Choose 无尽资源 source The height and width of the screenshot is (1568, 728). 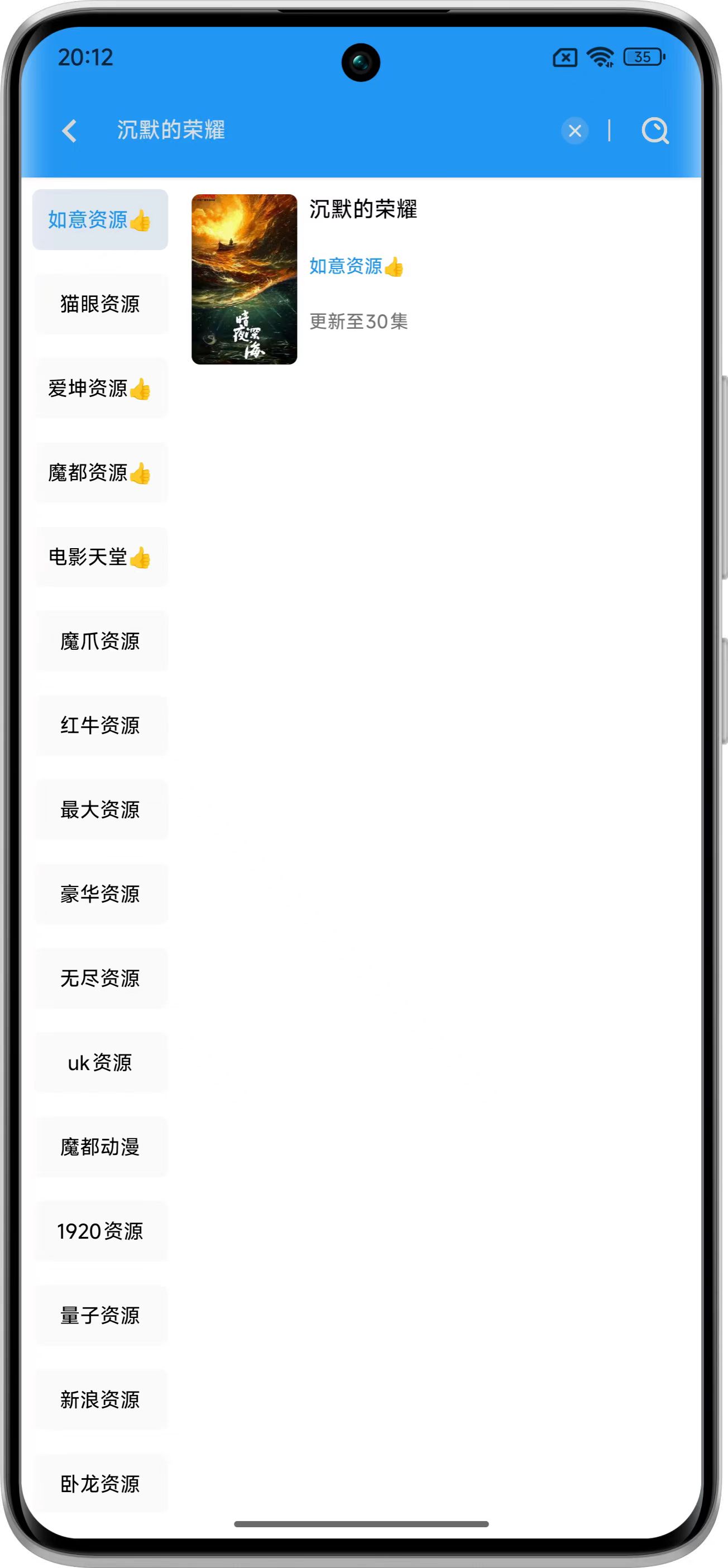(x=100, y=978)
